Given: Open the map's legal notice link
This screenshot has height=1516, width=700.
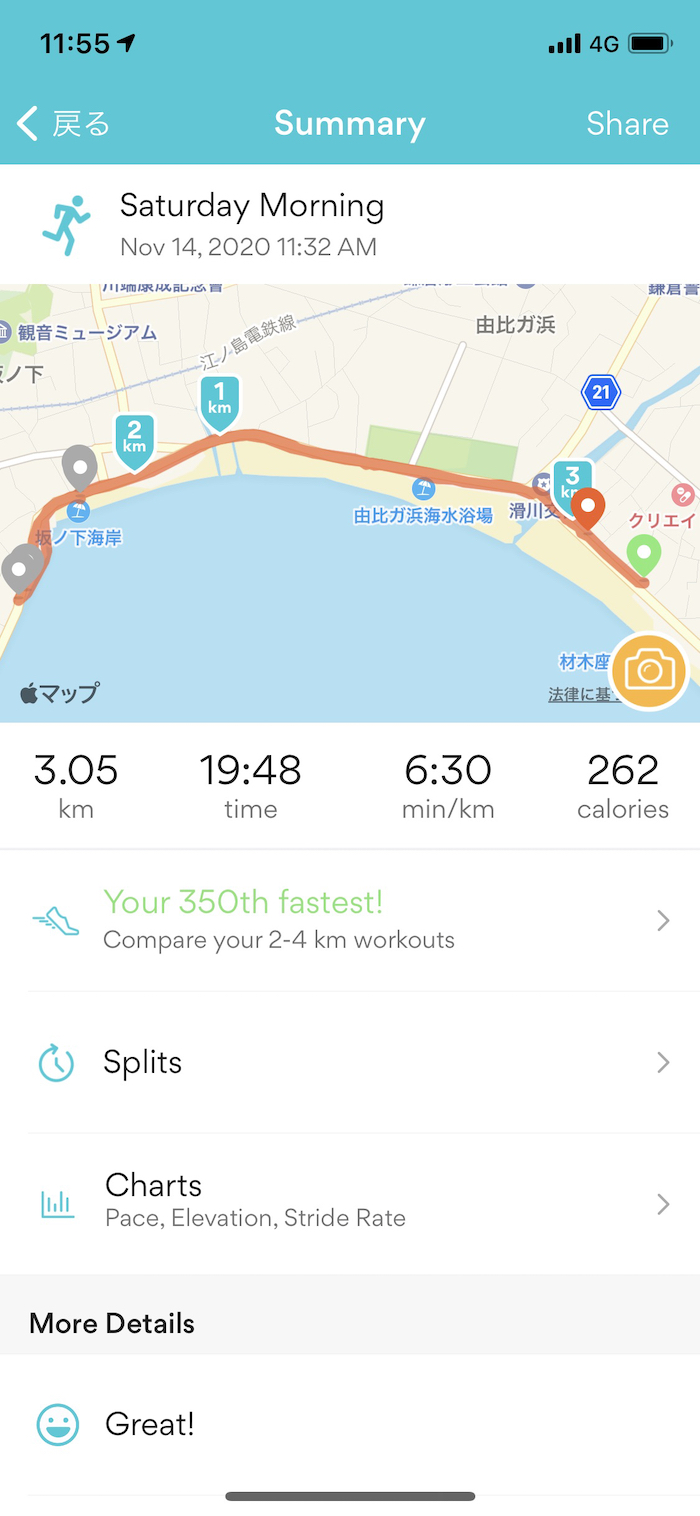Looking at the screenshot, I should click(x=578, y=694).
